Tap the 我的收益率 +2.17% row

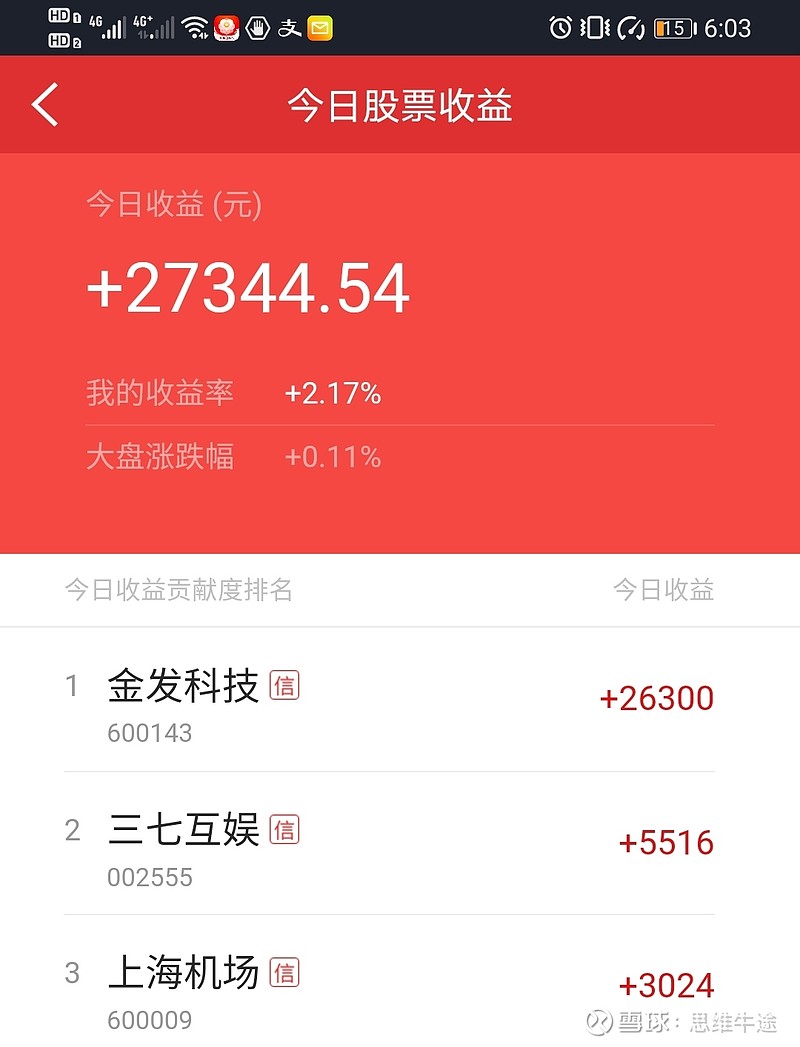230,393
